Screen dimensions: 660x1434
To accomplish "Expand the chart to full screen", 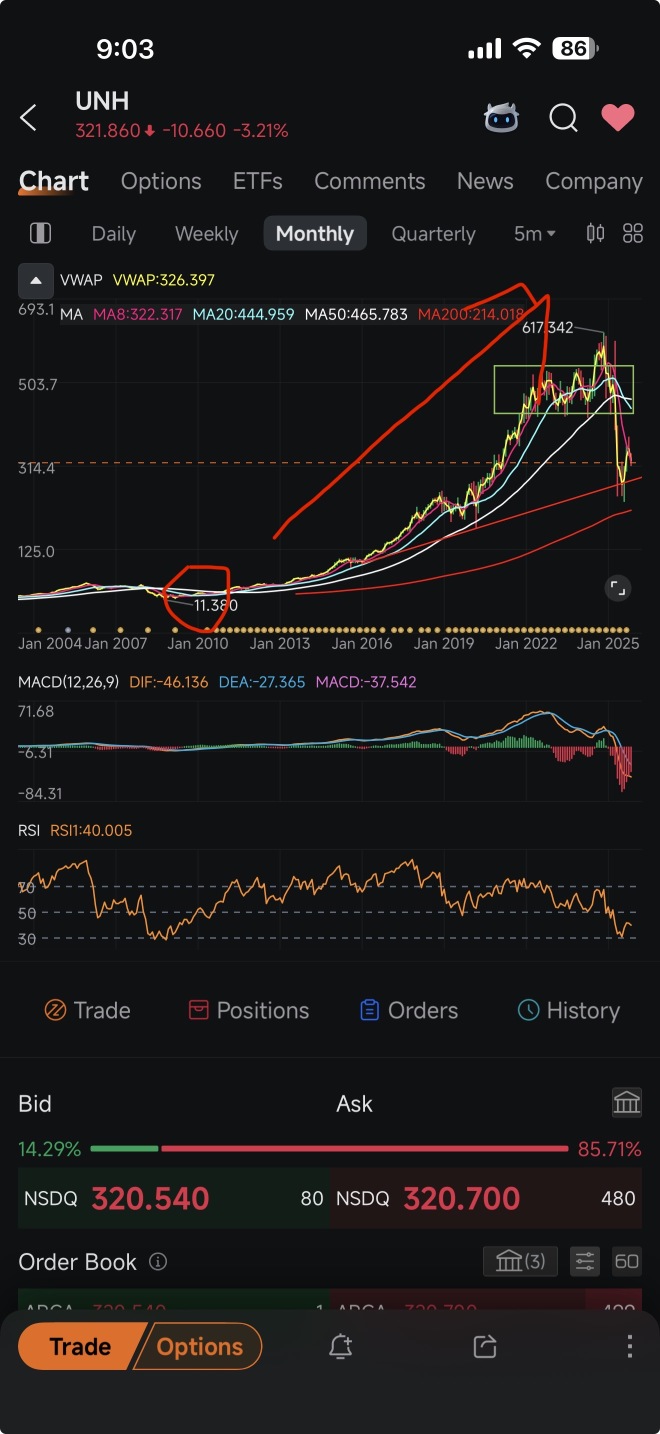I will [x=618, y=588].
